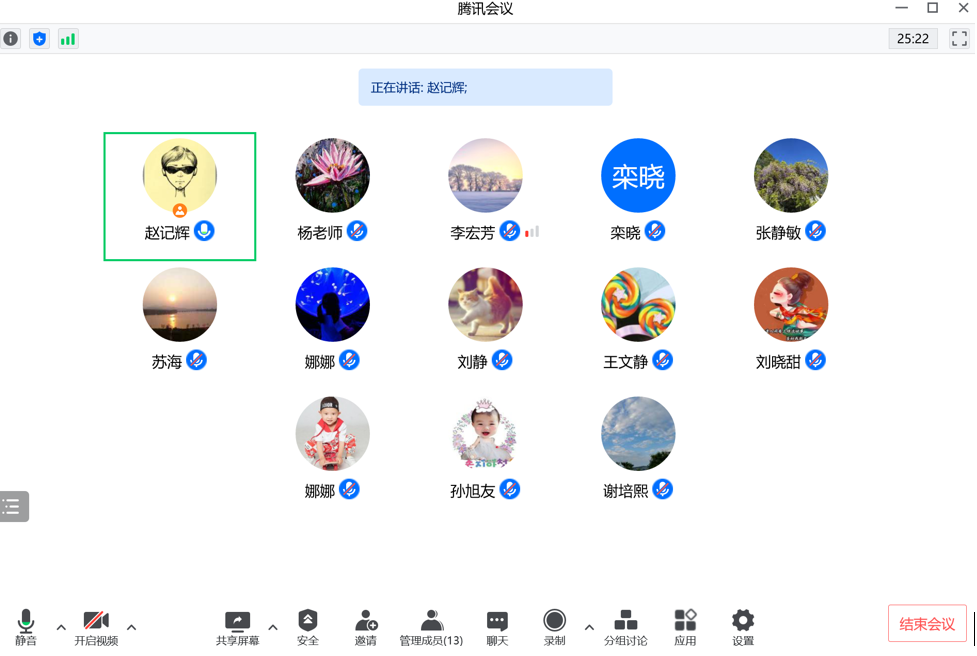View meeting info icon
977x656 pixels.
point(11,39)
